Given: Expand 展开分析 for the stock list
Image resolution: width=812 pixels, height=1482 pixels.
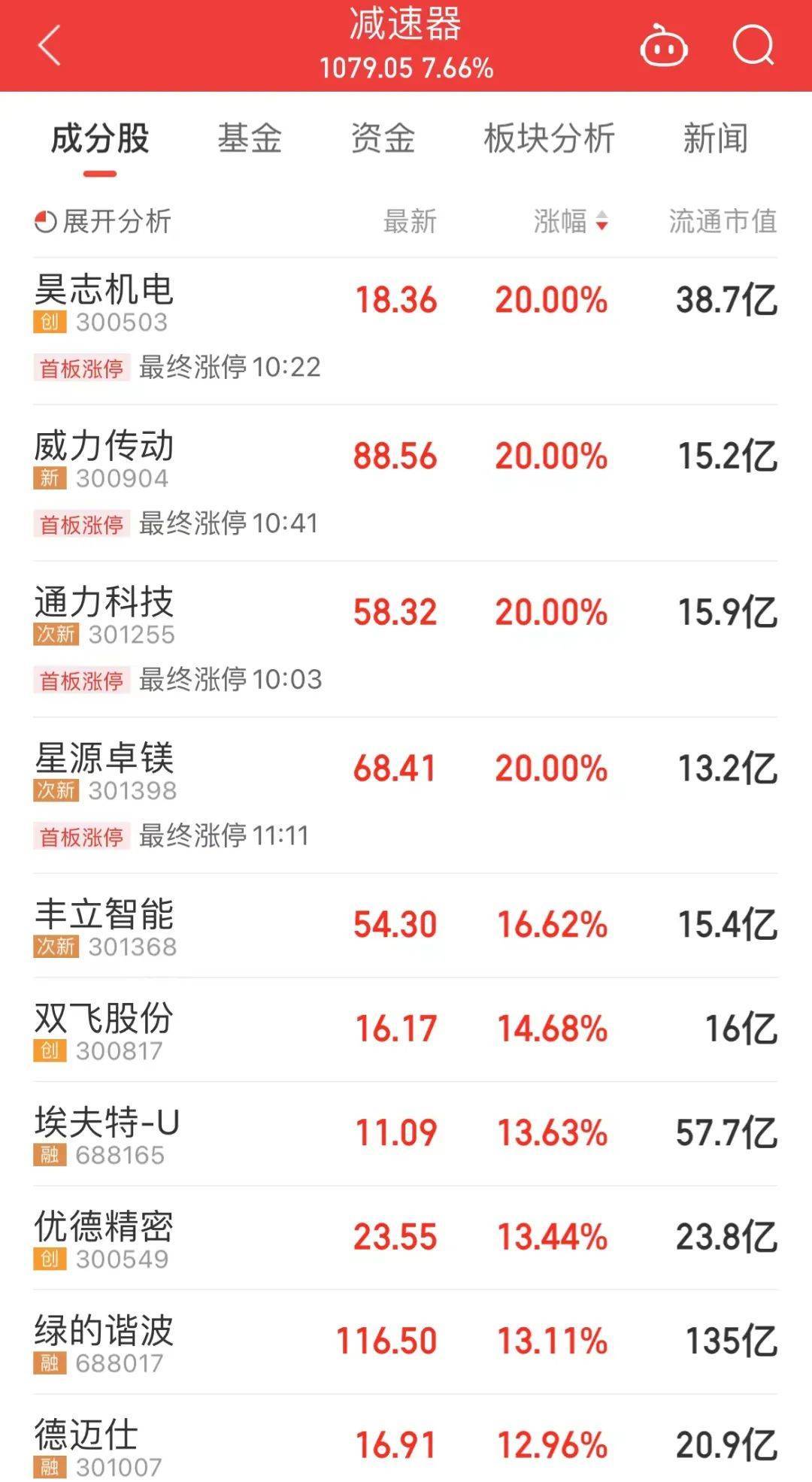Looking at the screenshot, I should pos(103,222).
